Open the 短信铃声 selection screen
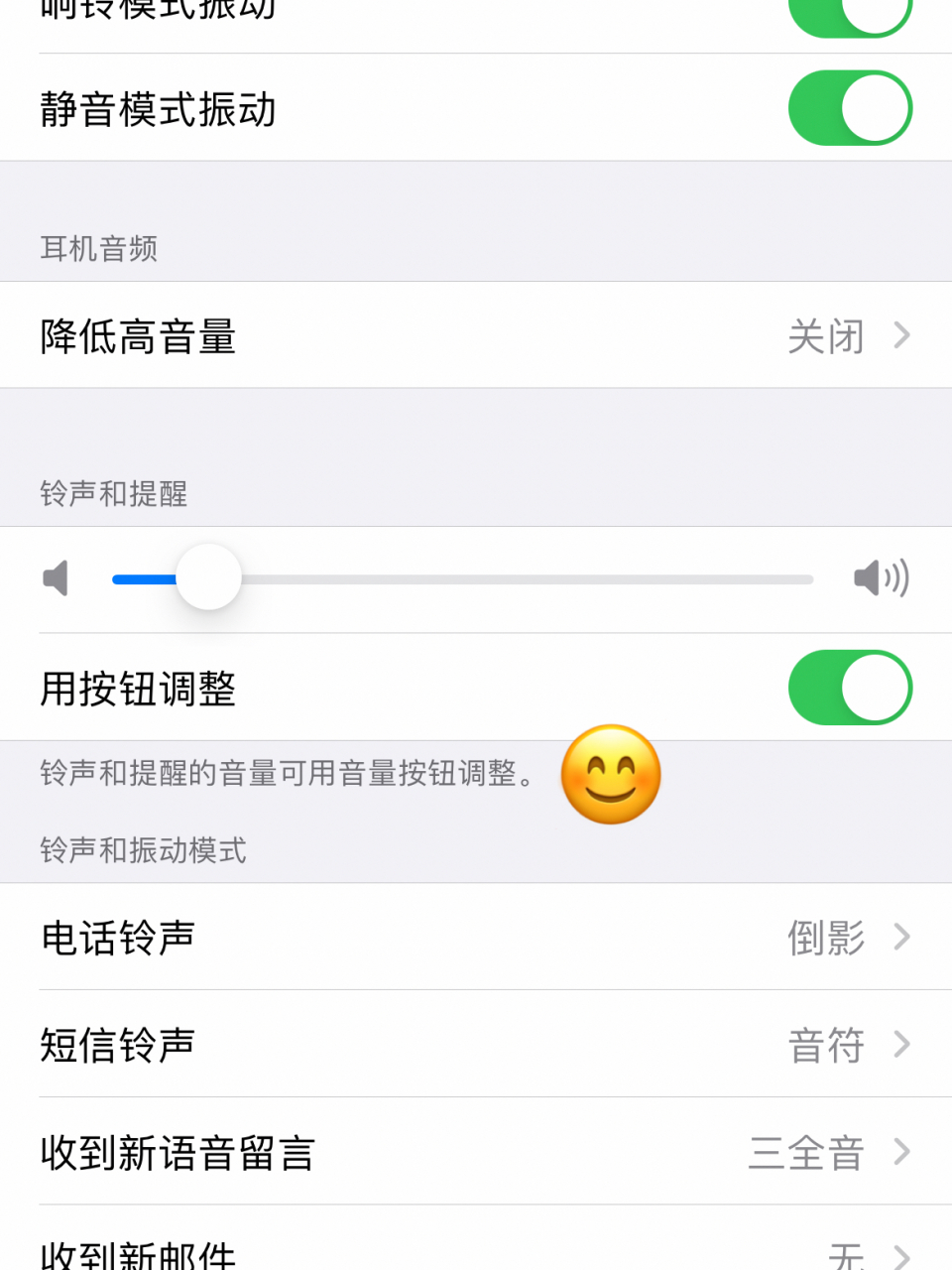The image size is (952, 1270). pos(397,1045)
